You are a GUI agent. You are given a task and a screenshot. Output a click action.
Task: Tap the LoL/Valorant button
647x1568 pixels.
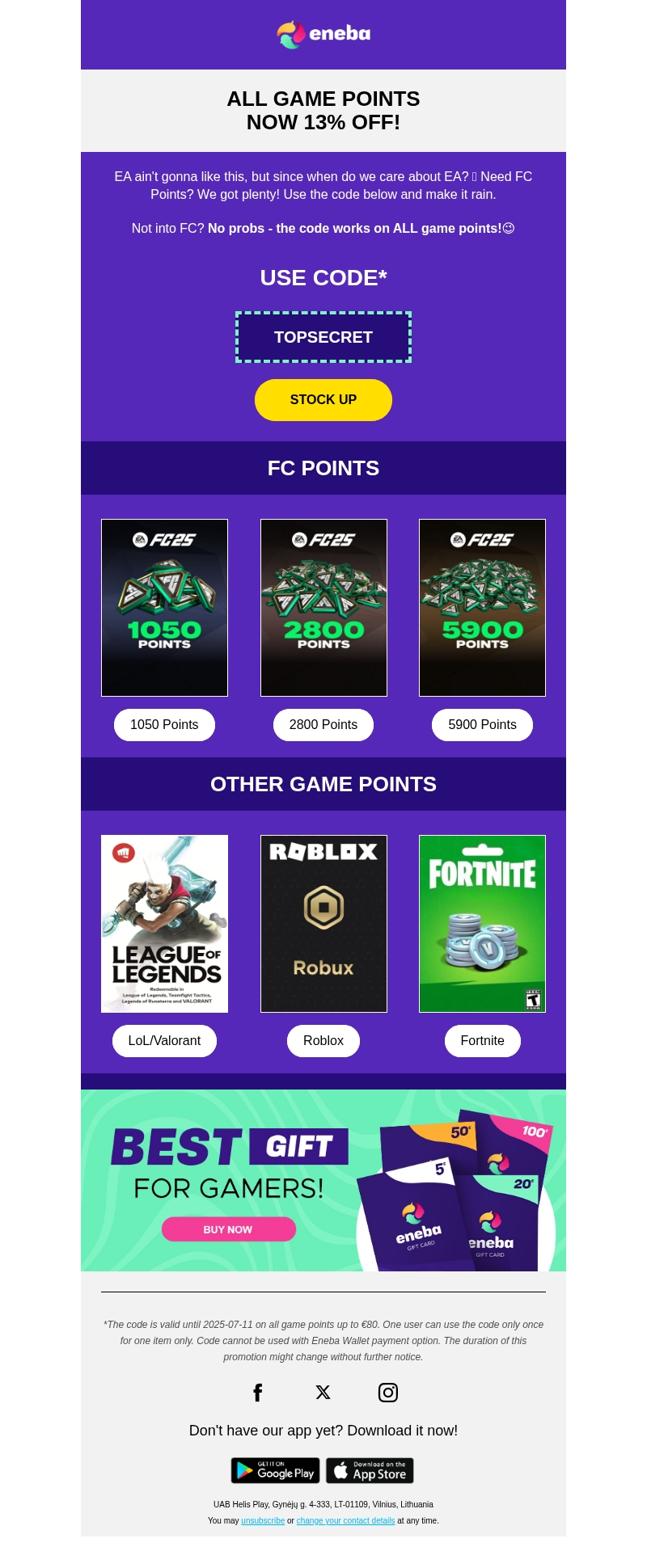[x=164, y=1041]
